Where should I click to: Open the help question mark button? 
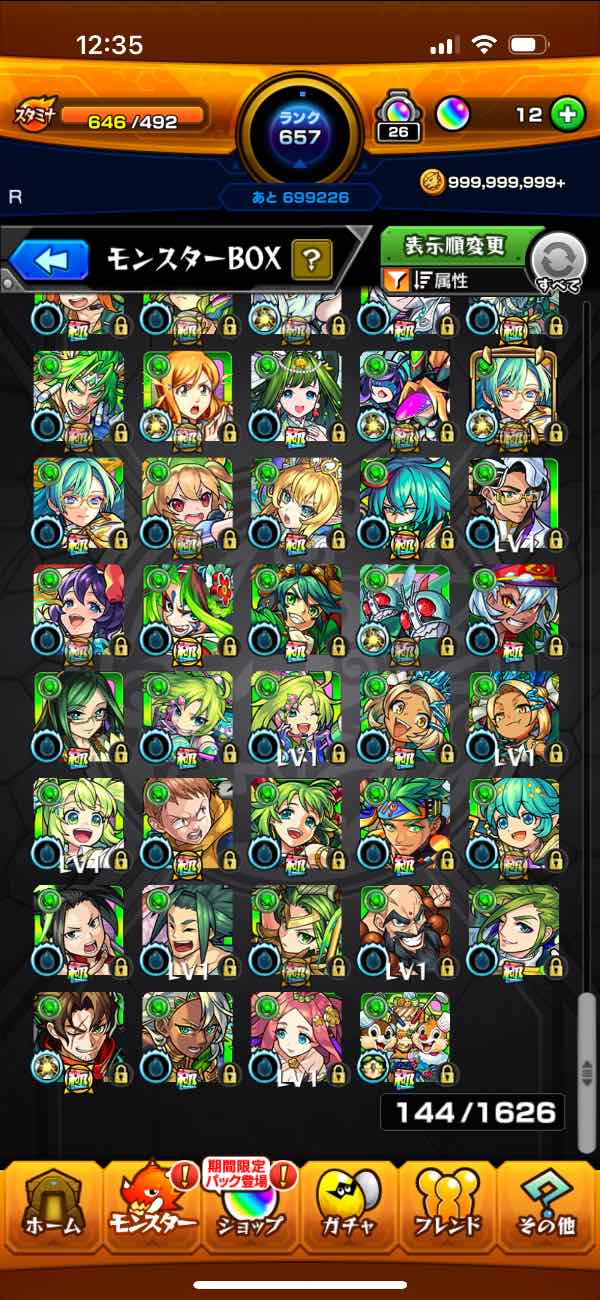pos(311,261)
